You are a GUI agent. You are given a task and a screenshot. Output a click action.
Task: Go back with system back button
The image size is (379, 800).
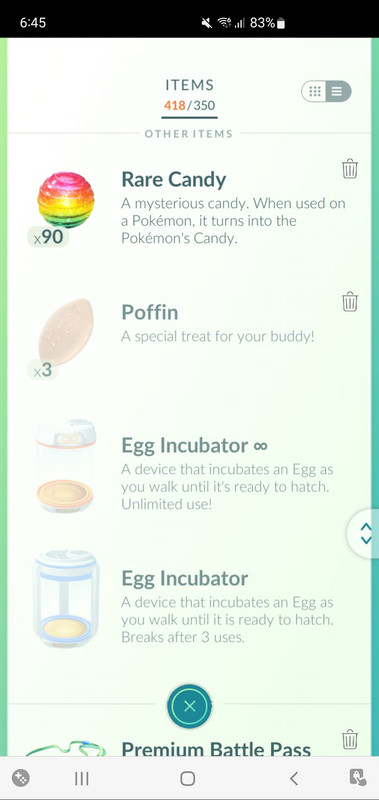293,778
